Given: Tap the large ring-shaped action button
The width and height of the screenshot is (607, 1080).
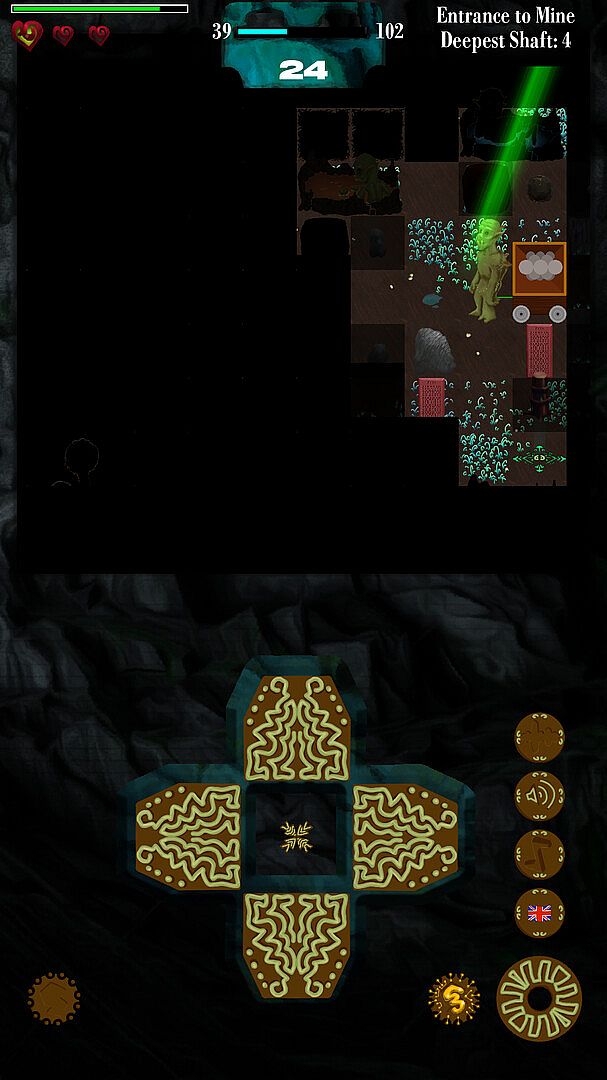Looking at the screenshot, I should click(539, 998).
